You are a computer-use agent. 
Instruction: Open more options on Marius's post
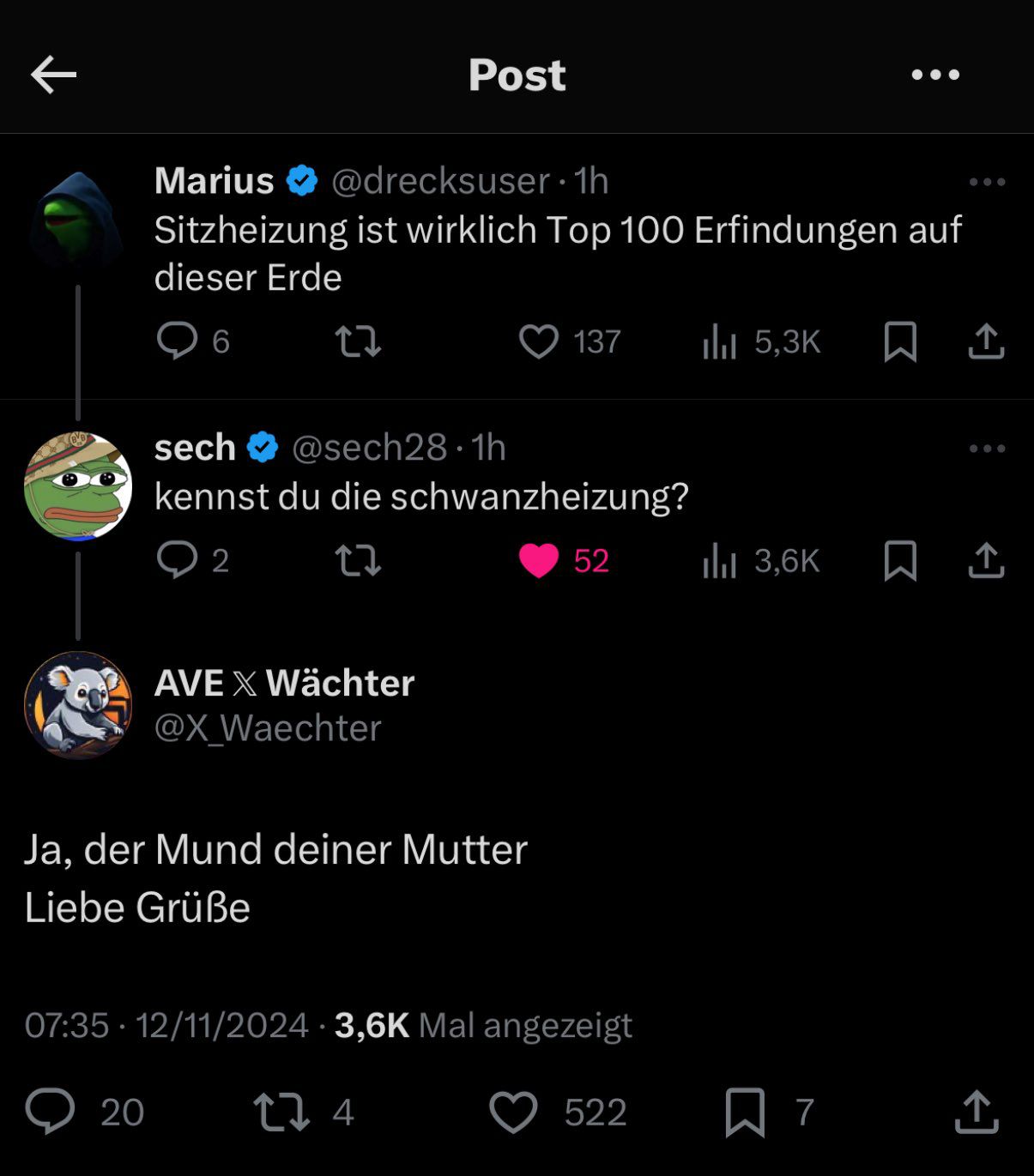[x=987, y=182]
